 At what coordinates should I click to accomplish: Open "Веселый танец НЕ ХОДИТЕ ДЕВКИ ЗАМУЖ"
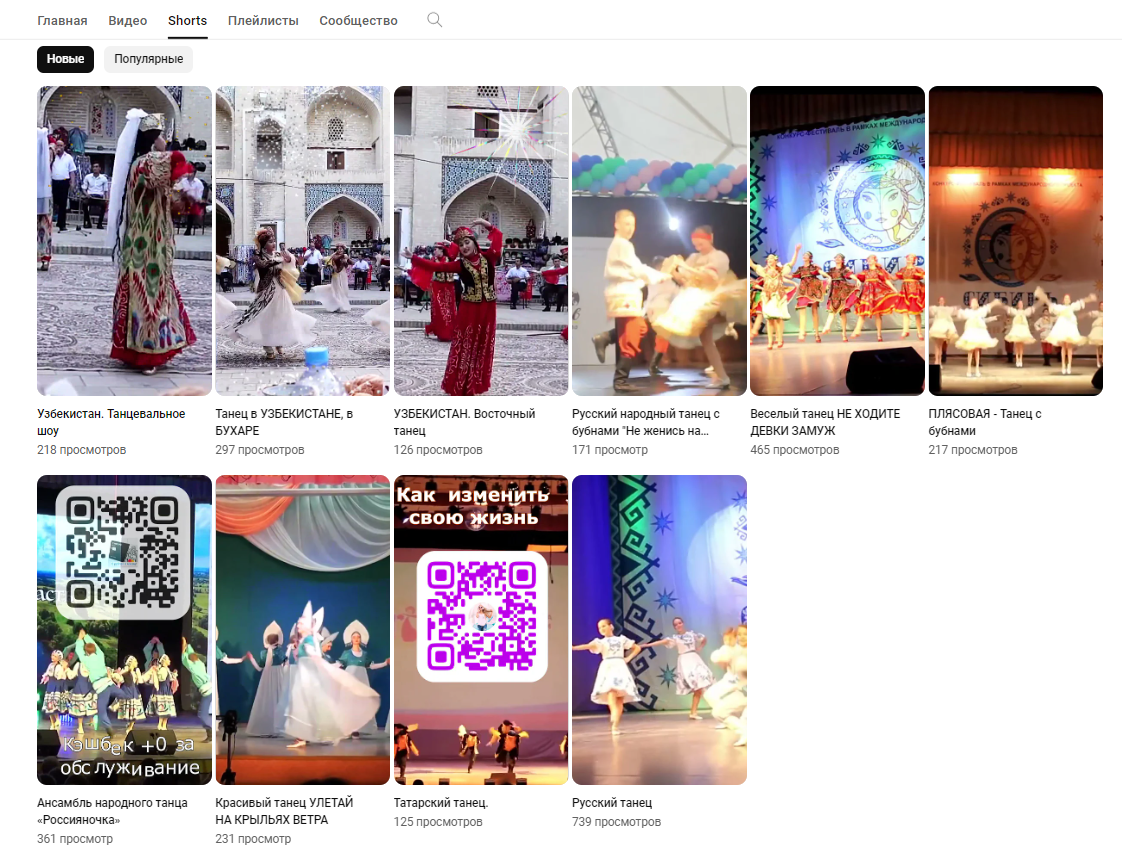tap(837, 241)
